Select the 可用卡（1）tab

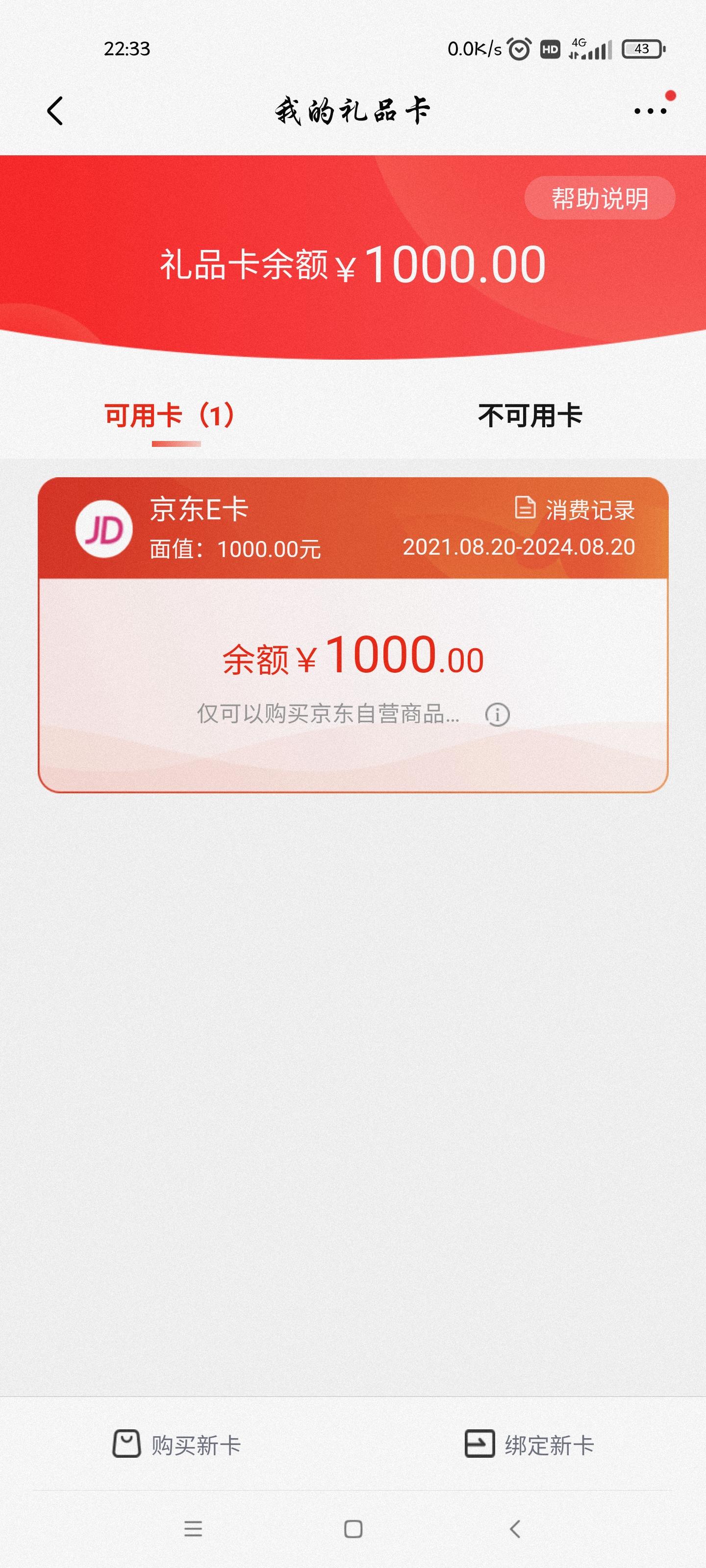click(171, 416)
